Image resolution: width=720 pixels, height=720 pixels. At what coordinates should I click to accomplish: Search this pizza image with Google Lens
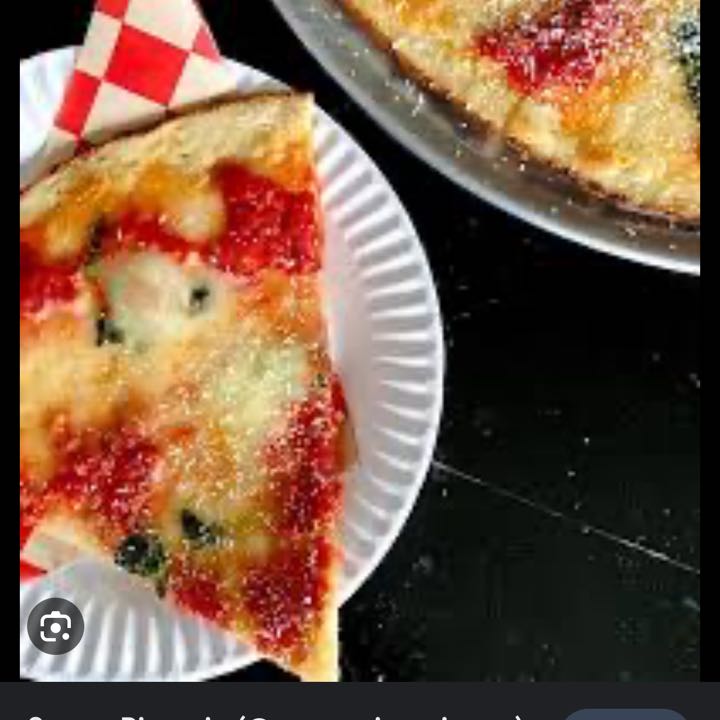[56, 626]
